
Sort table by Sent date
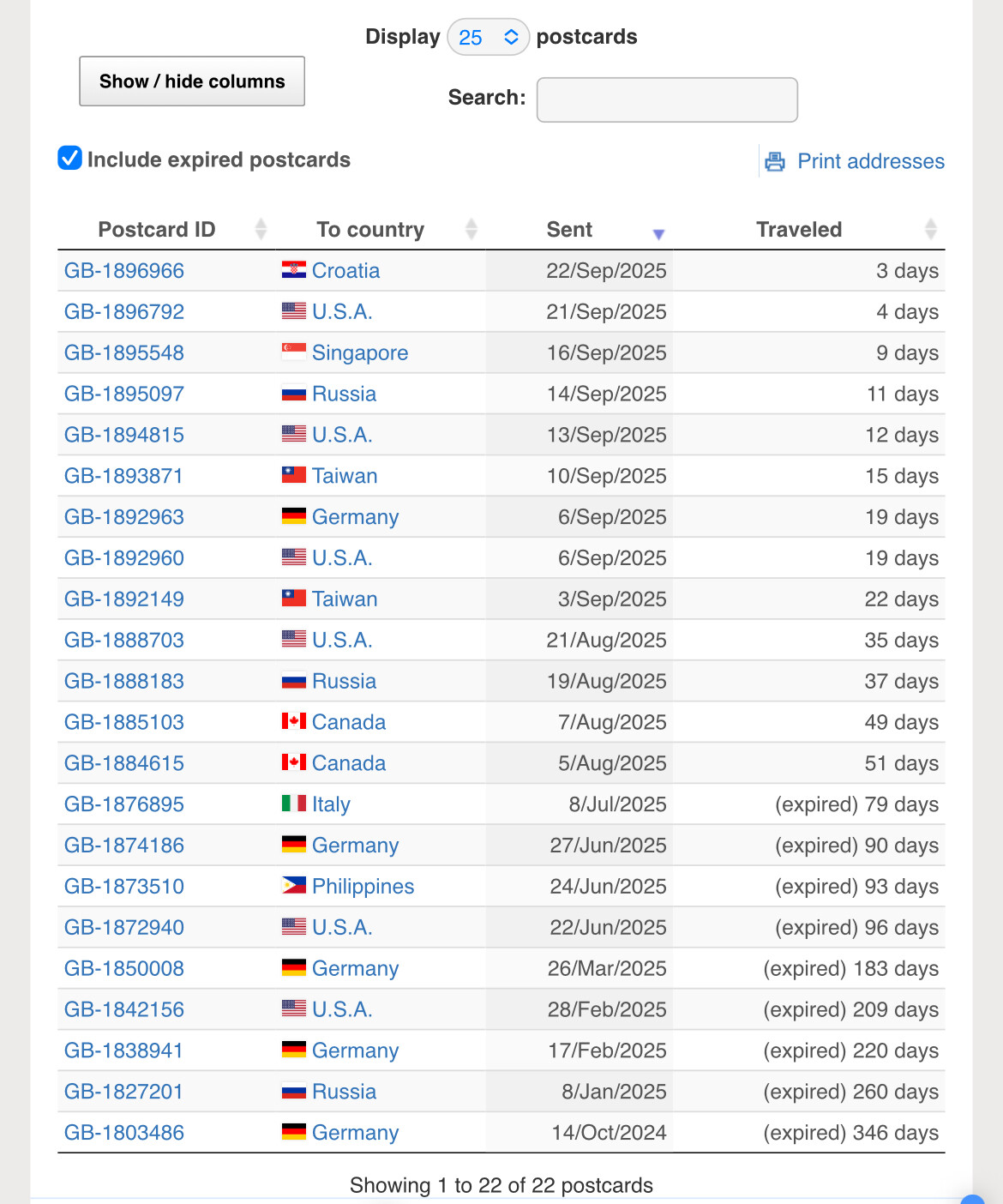pyautogui.click(x=569, y=230)
